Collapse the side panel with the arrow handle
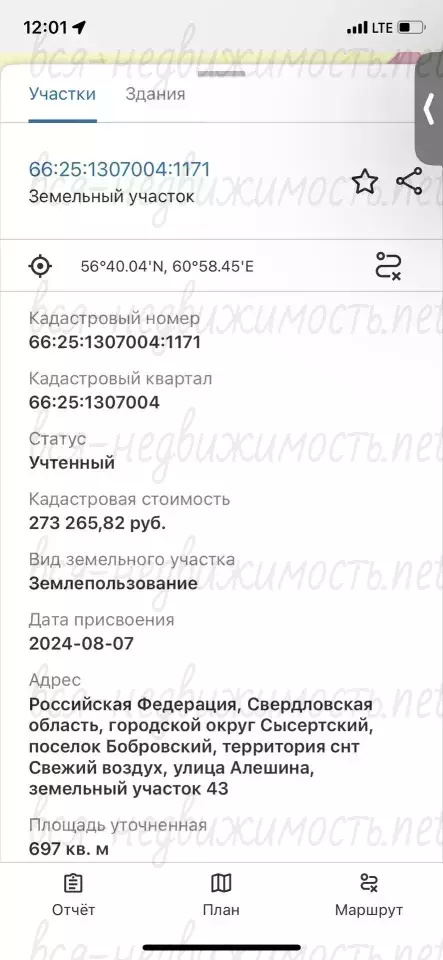The height and width of the screenshot is (960, 443). (429, 110)
